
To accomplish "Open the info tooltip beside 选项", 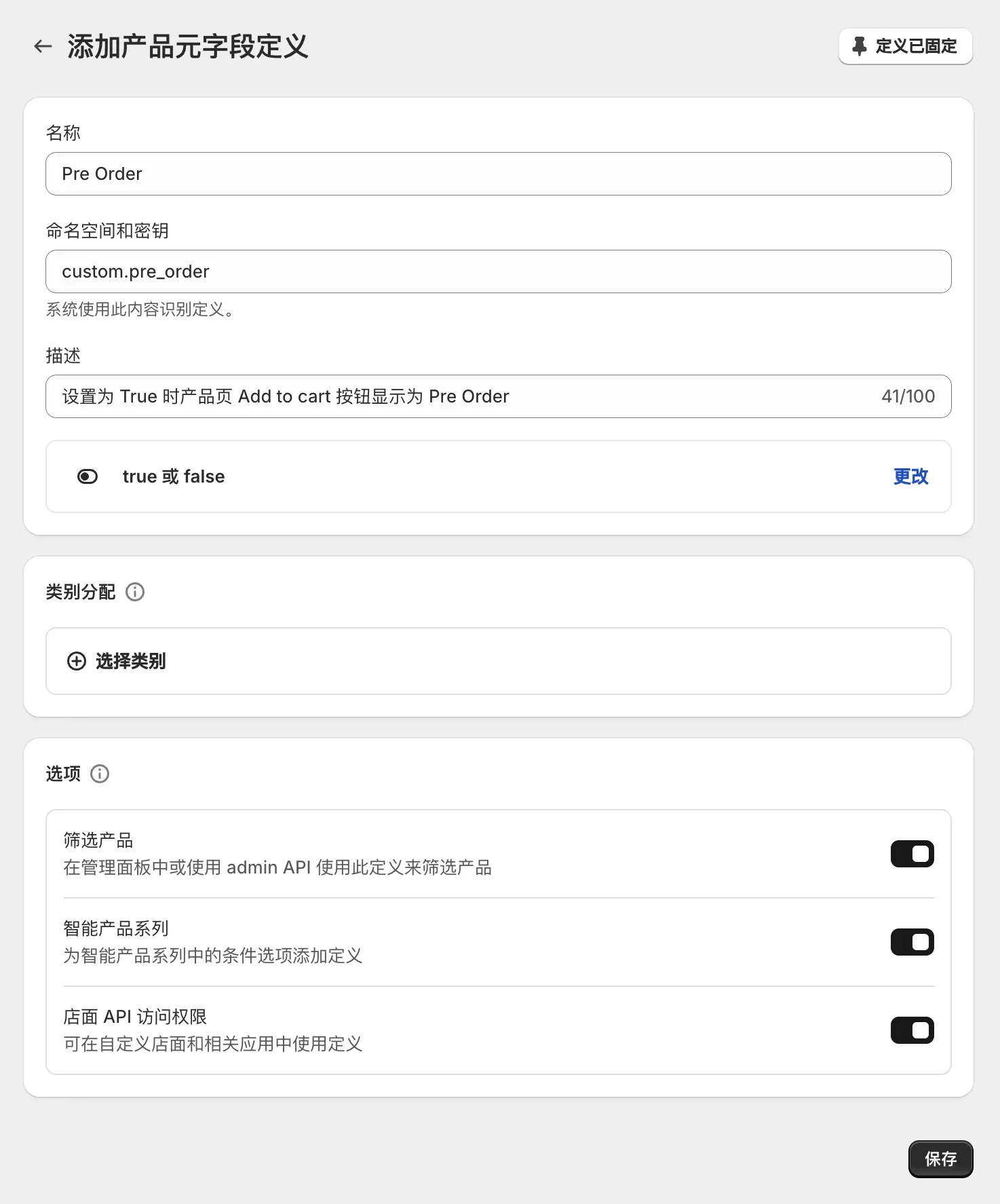I will pyautogui.click(x=100, y=774).
